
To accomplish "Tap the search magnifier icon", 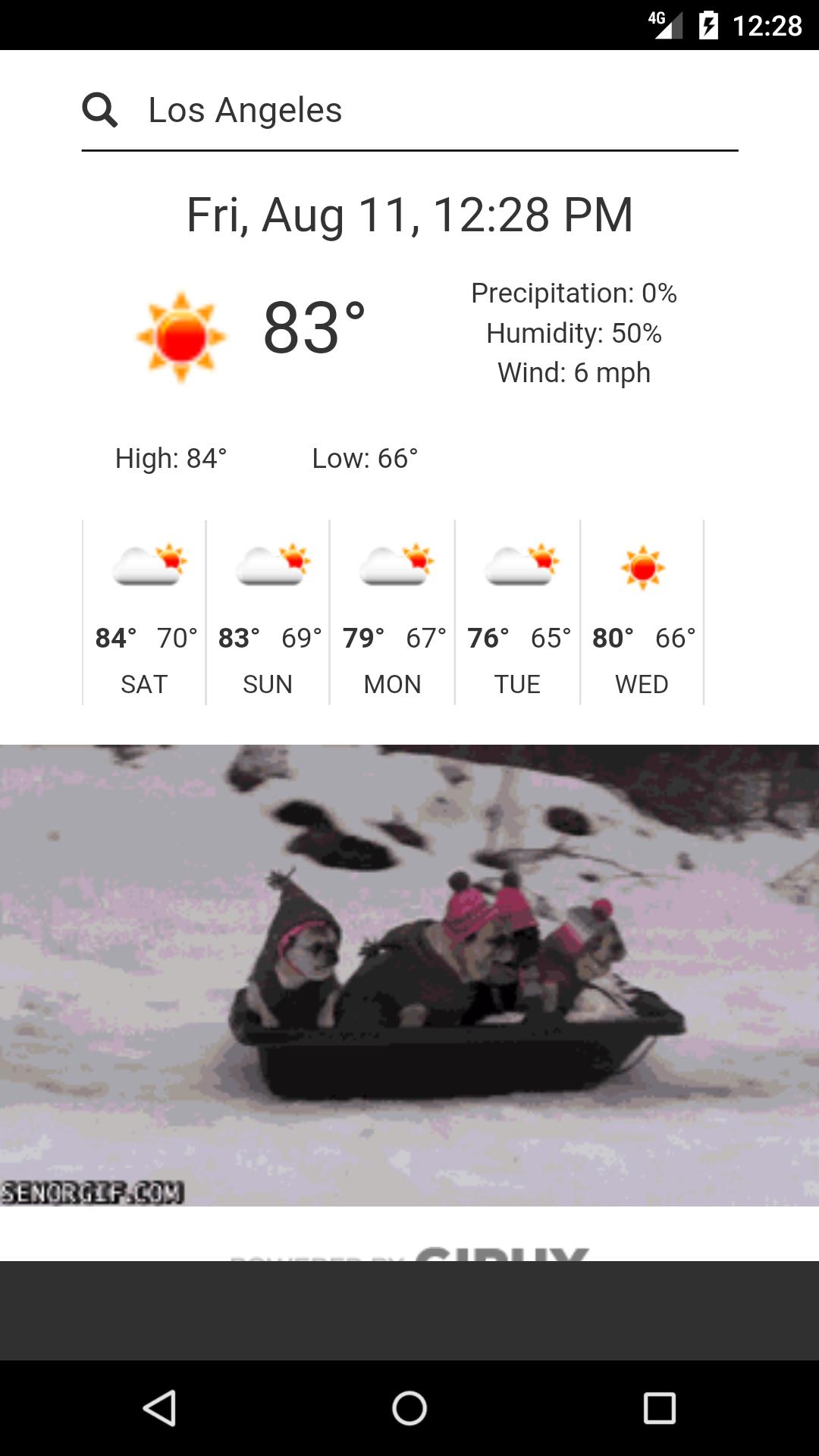I will 100,111.
